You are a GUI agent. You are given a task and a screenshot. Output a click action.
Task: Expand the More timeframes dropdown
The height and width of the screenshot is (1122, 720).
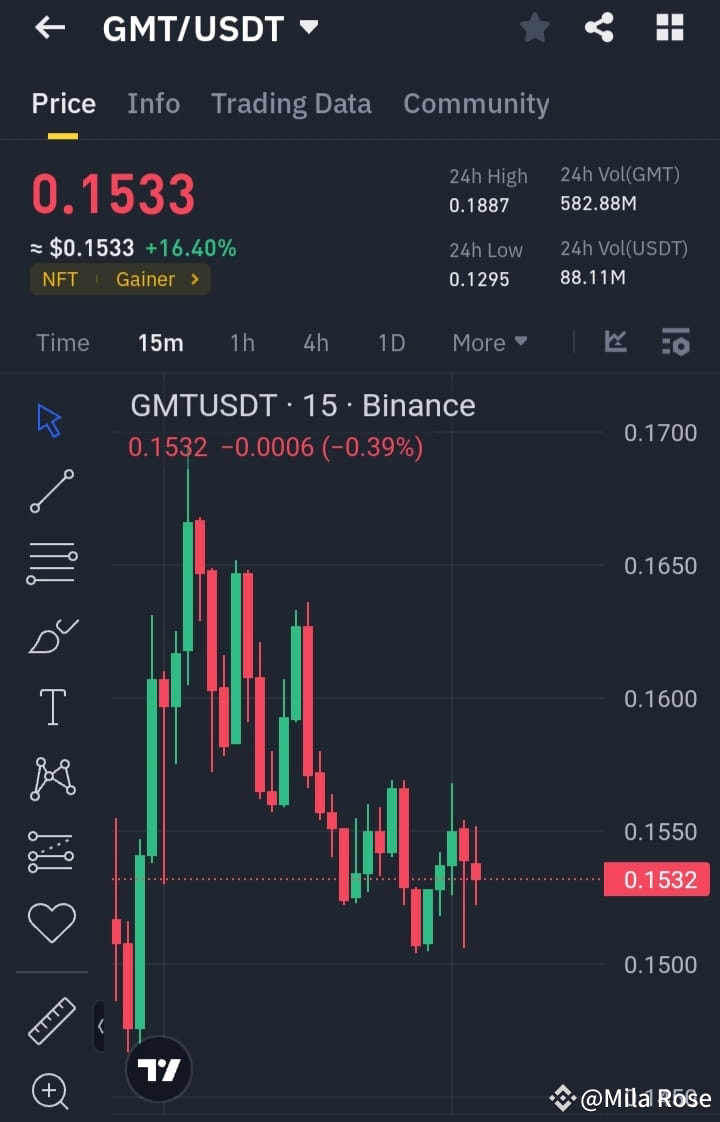(x=489, y=342)
